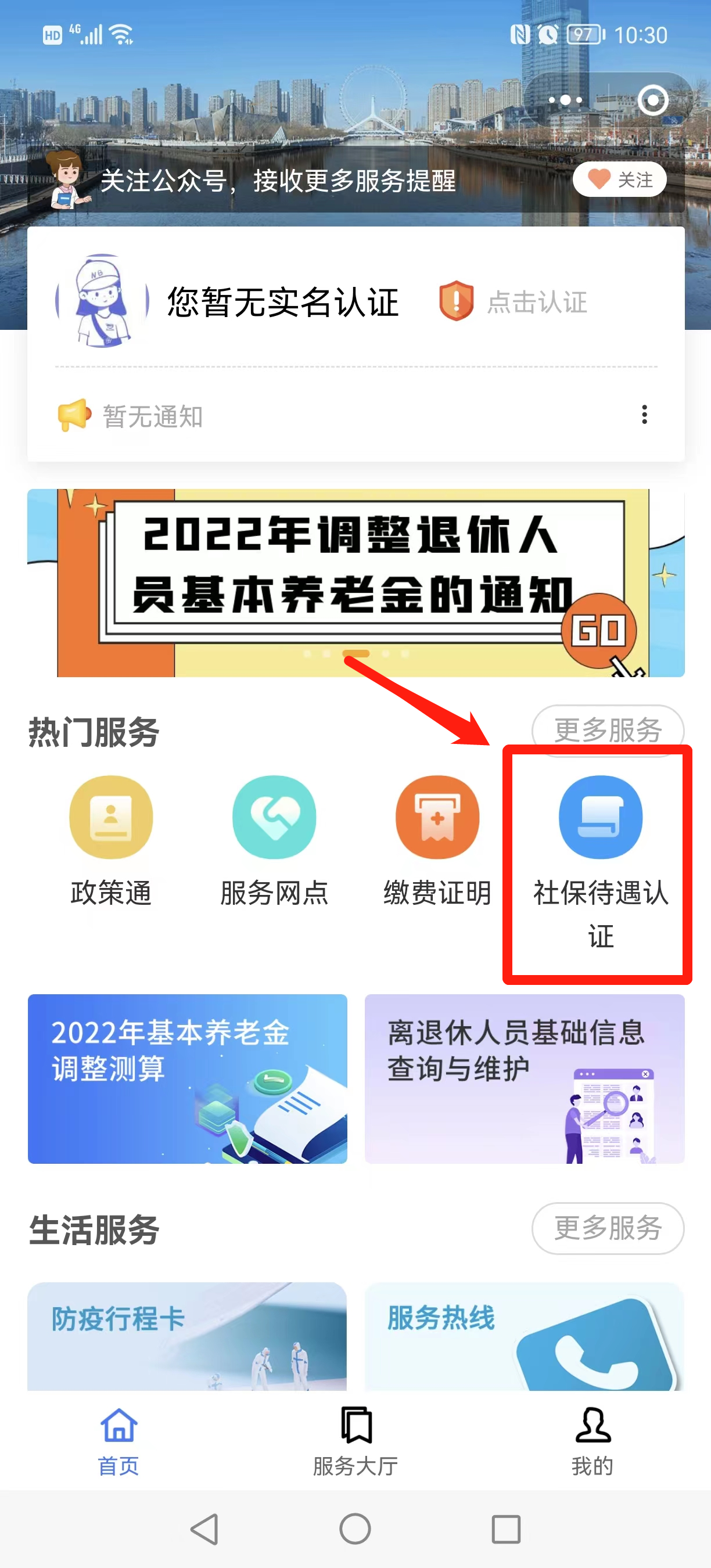Viewport: 711px width, 1568px height.
Task: Open the notification overflow dots
Action: pyautogui.click(x=644, y=415)
